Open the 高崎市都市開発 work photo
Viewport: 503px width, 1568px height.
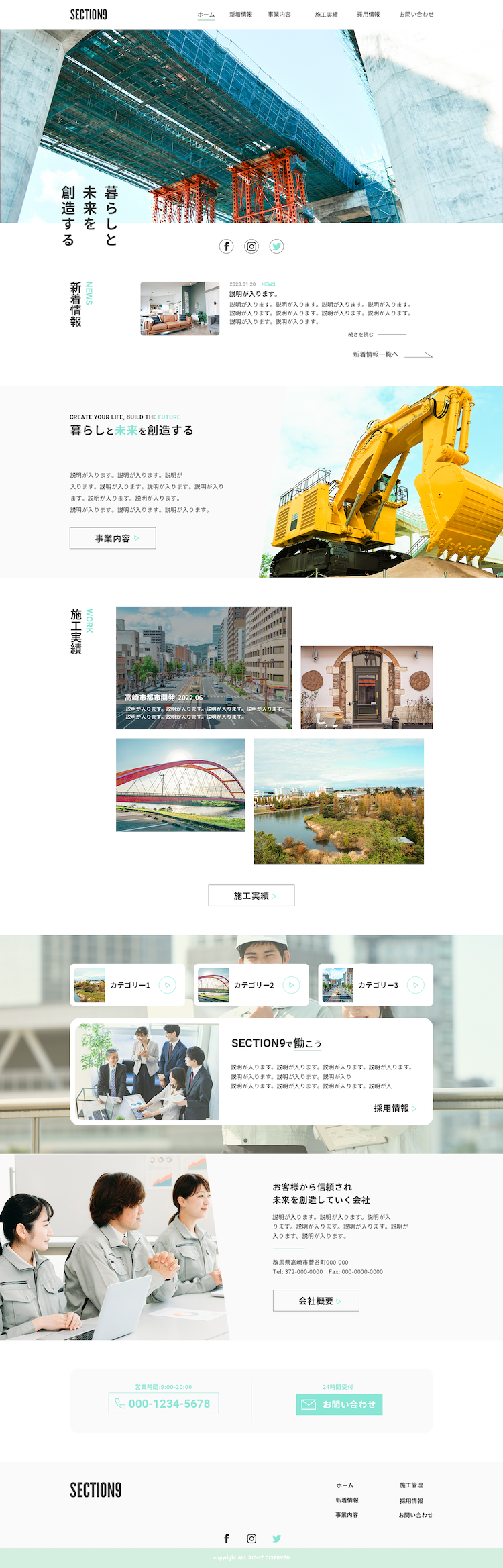204,668
